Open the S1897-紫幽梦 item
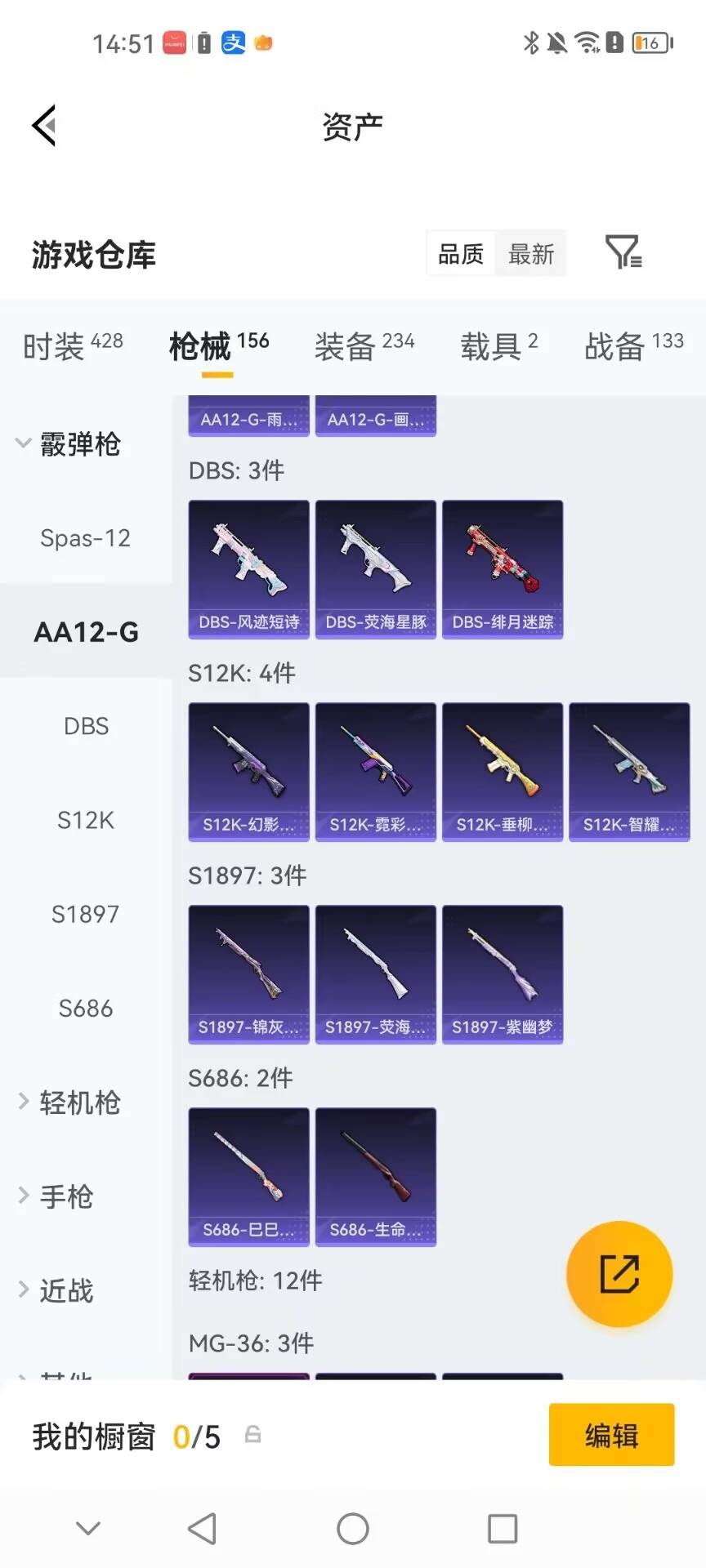This screenshot has height=1568, width=706. pyautogui.click(x=503, y=974)
